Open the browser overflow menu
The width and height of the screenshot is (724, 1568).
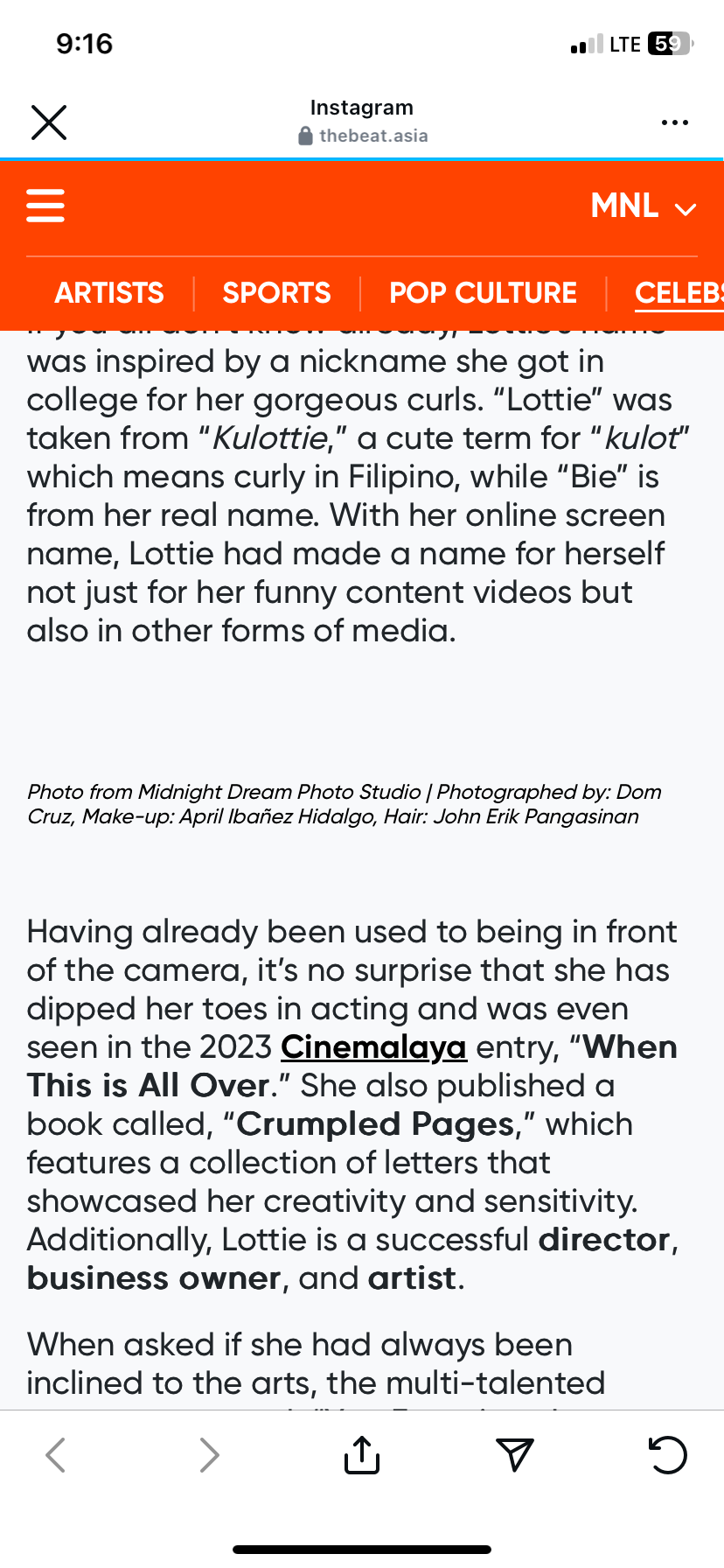674,122
